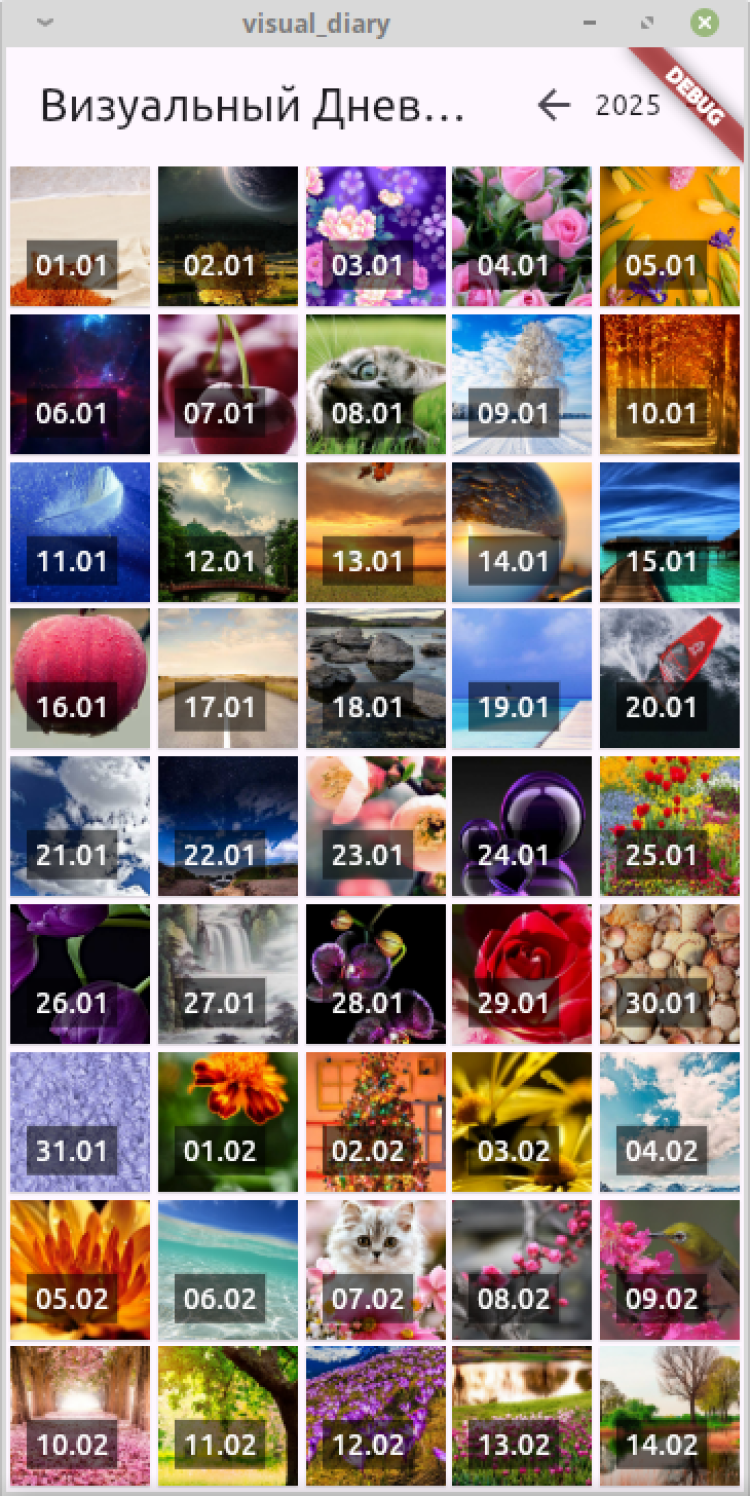Image resolution: width=750 pixels, height=1496 pixels.
Task: Select the 05.01 tulips tile
Action: tap(670, 236)
